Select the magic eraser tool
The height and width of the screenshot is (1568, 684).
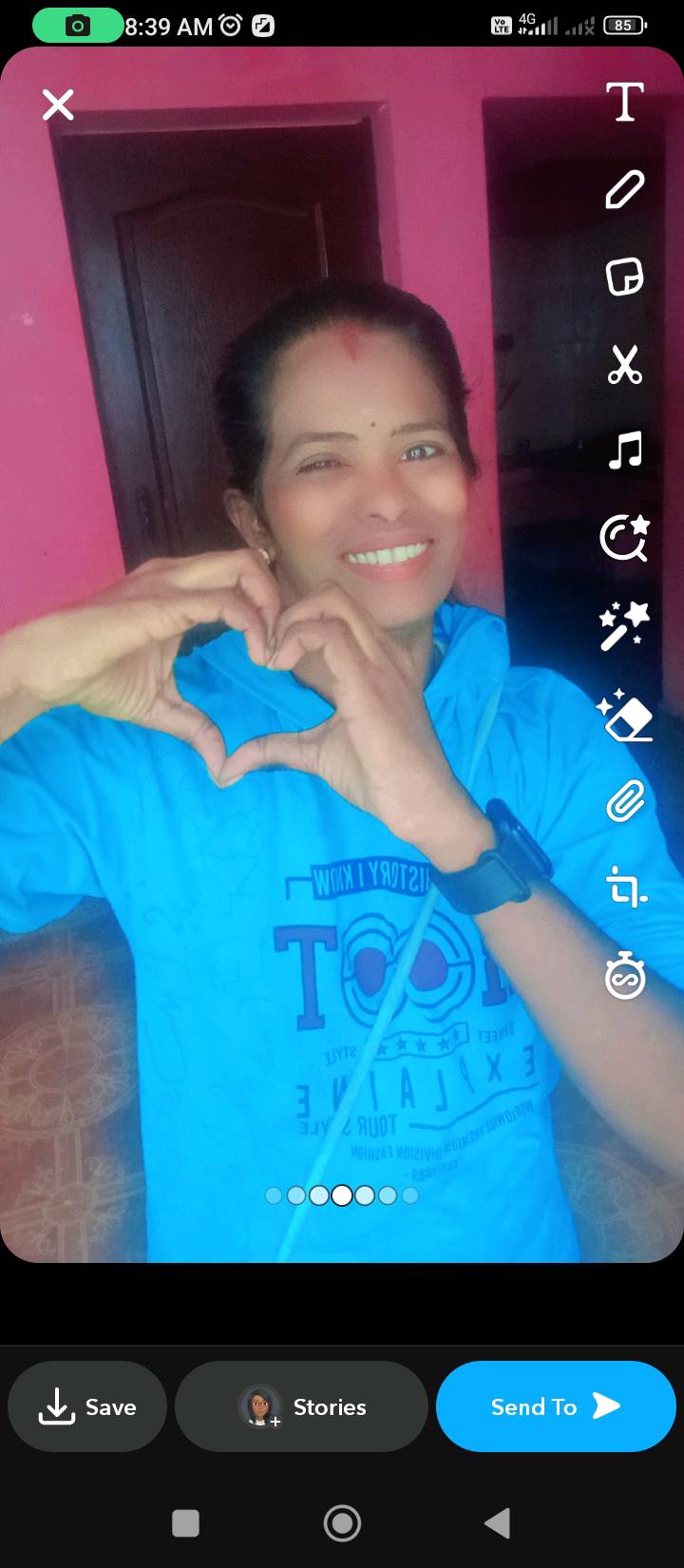point(624,715)
